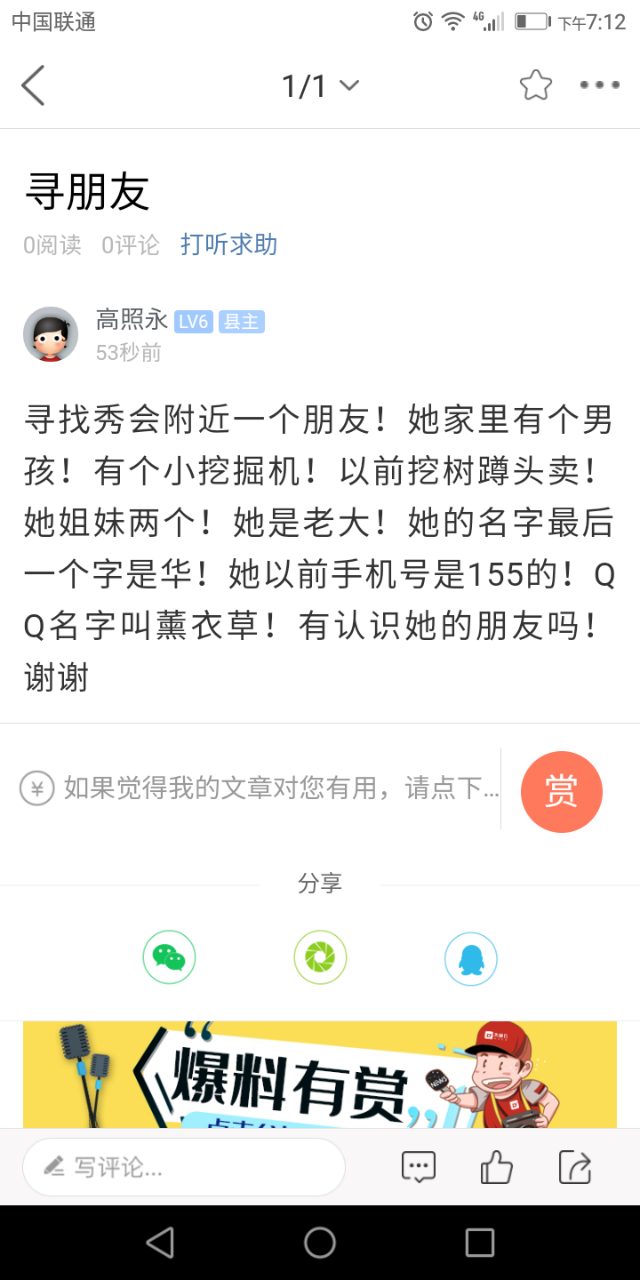
Task: Tap the 写评论 comment input field
Action: (184, 1167)
